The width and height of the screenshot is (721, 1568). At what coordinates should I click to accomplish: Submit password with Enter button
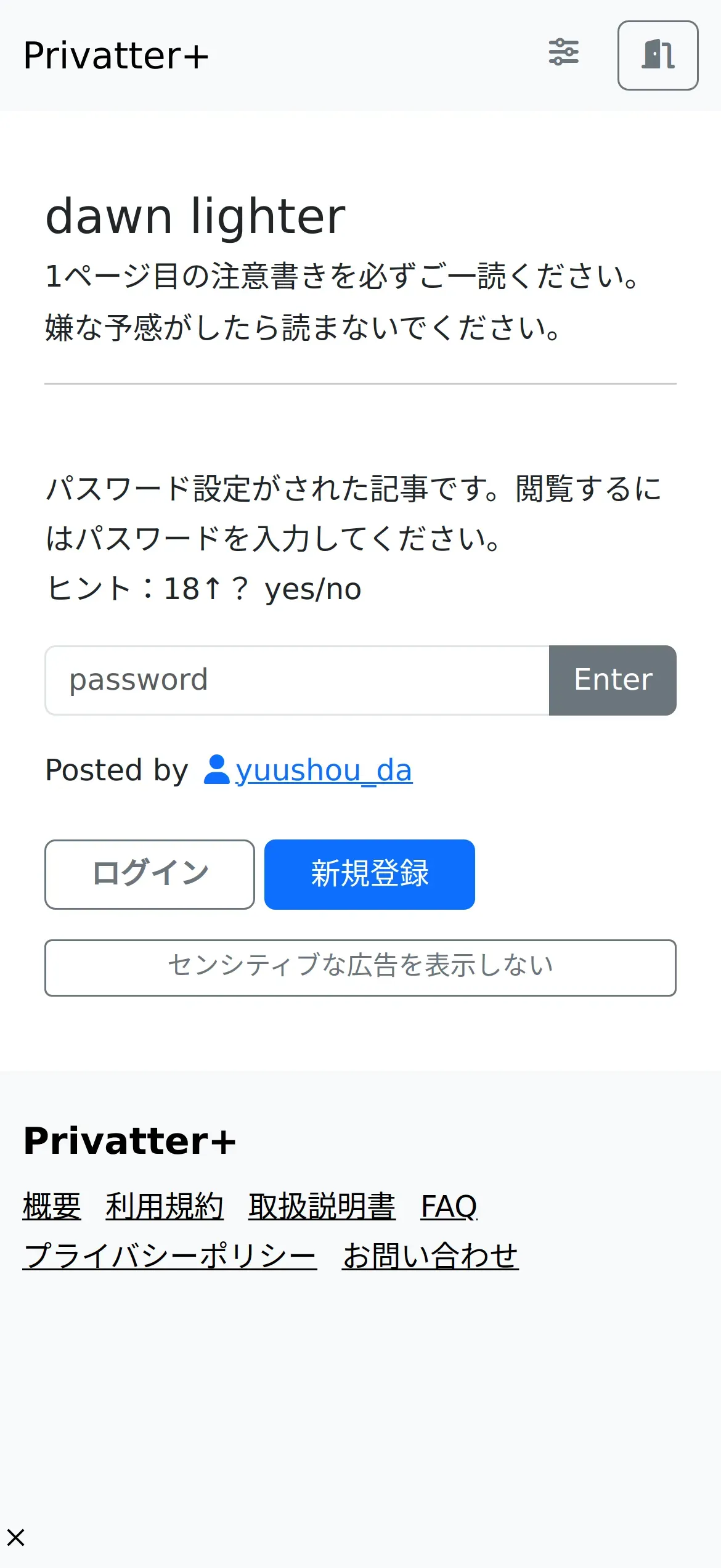tap(613, 680)
